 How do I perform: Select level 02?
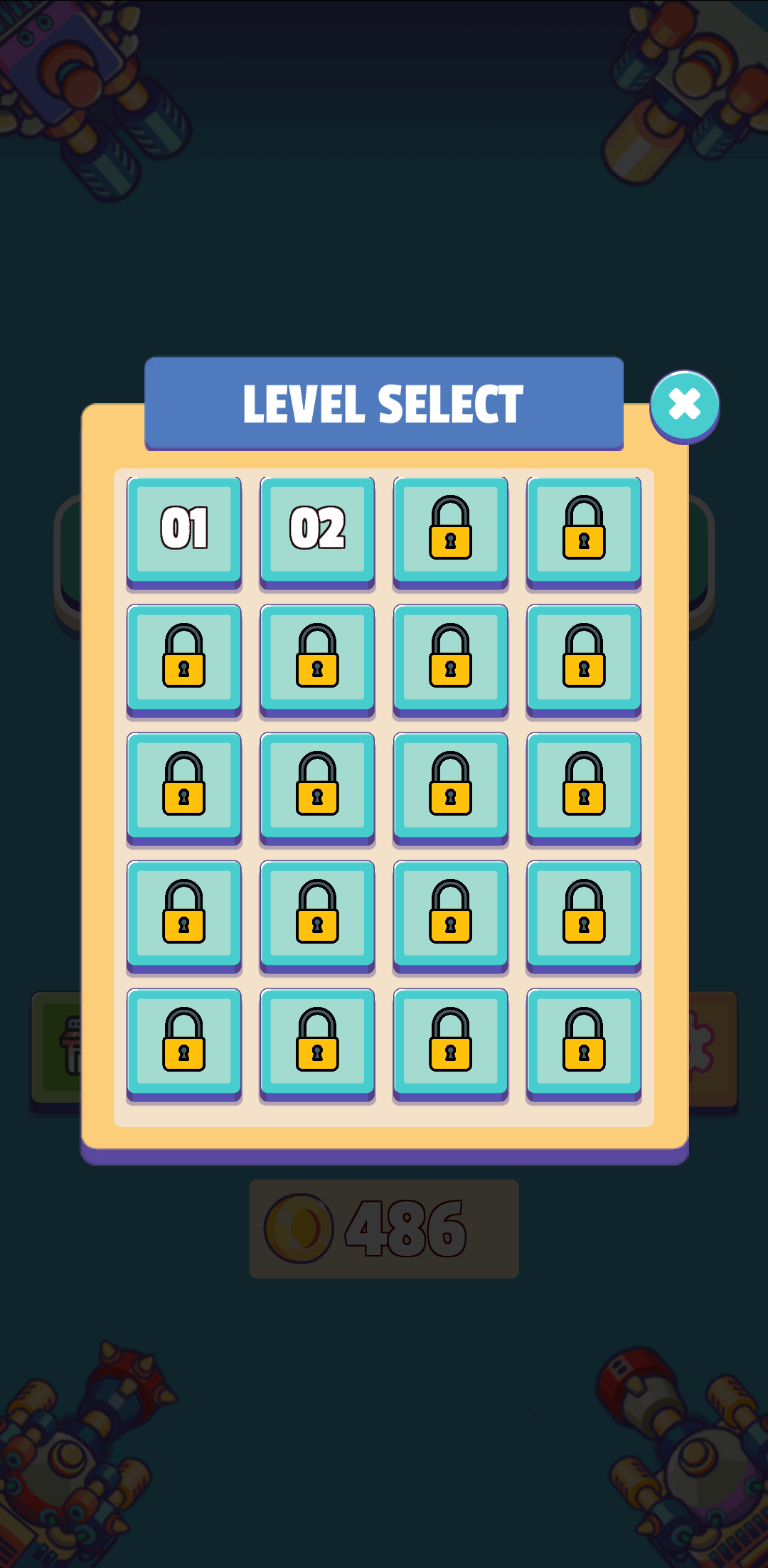coord(317,529)
